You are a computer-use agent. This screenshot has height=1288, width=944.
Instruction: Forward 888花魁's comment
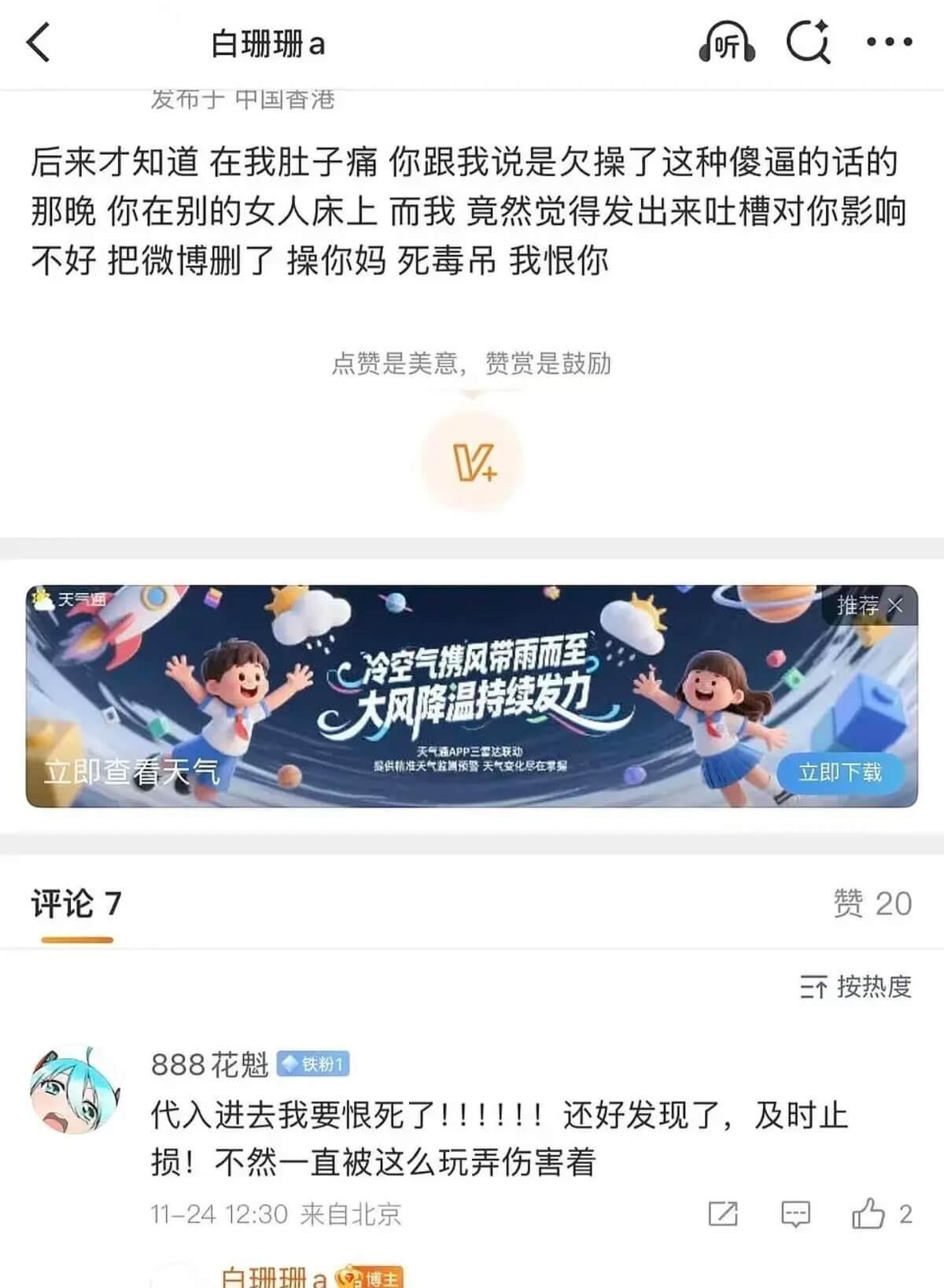[723, 1214]
